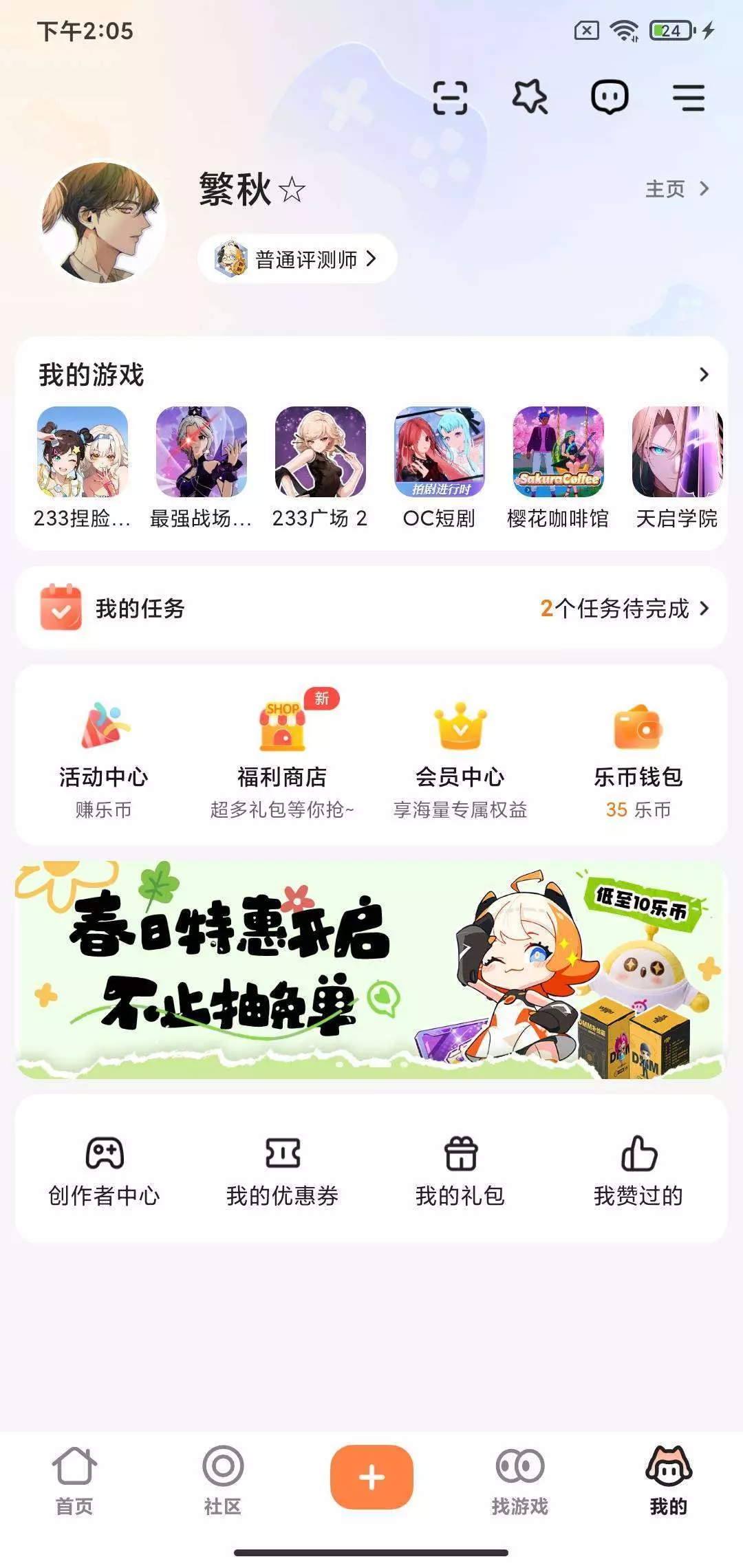The height and width of the screenshot is (1568, 743).
Task: Open 我的优惠券 coupons
Action: click(282, 1169)
